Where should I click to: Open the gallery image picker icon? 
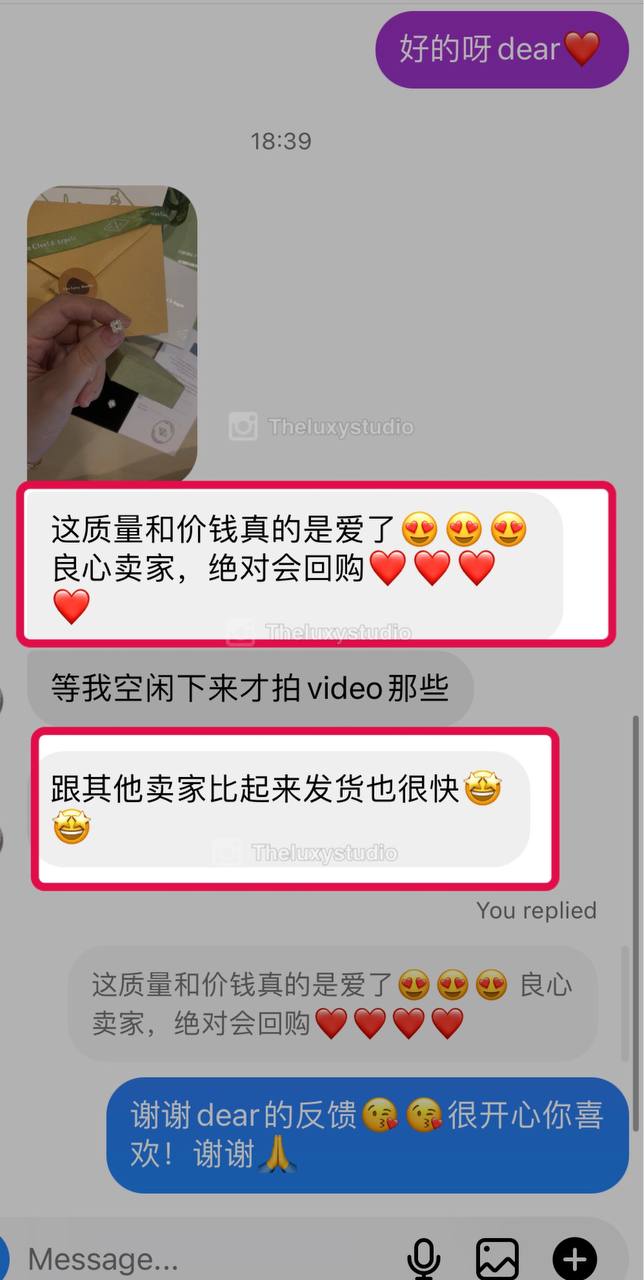point(497,1258)
